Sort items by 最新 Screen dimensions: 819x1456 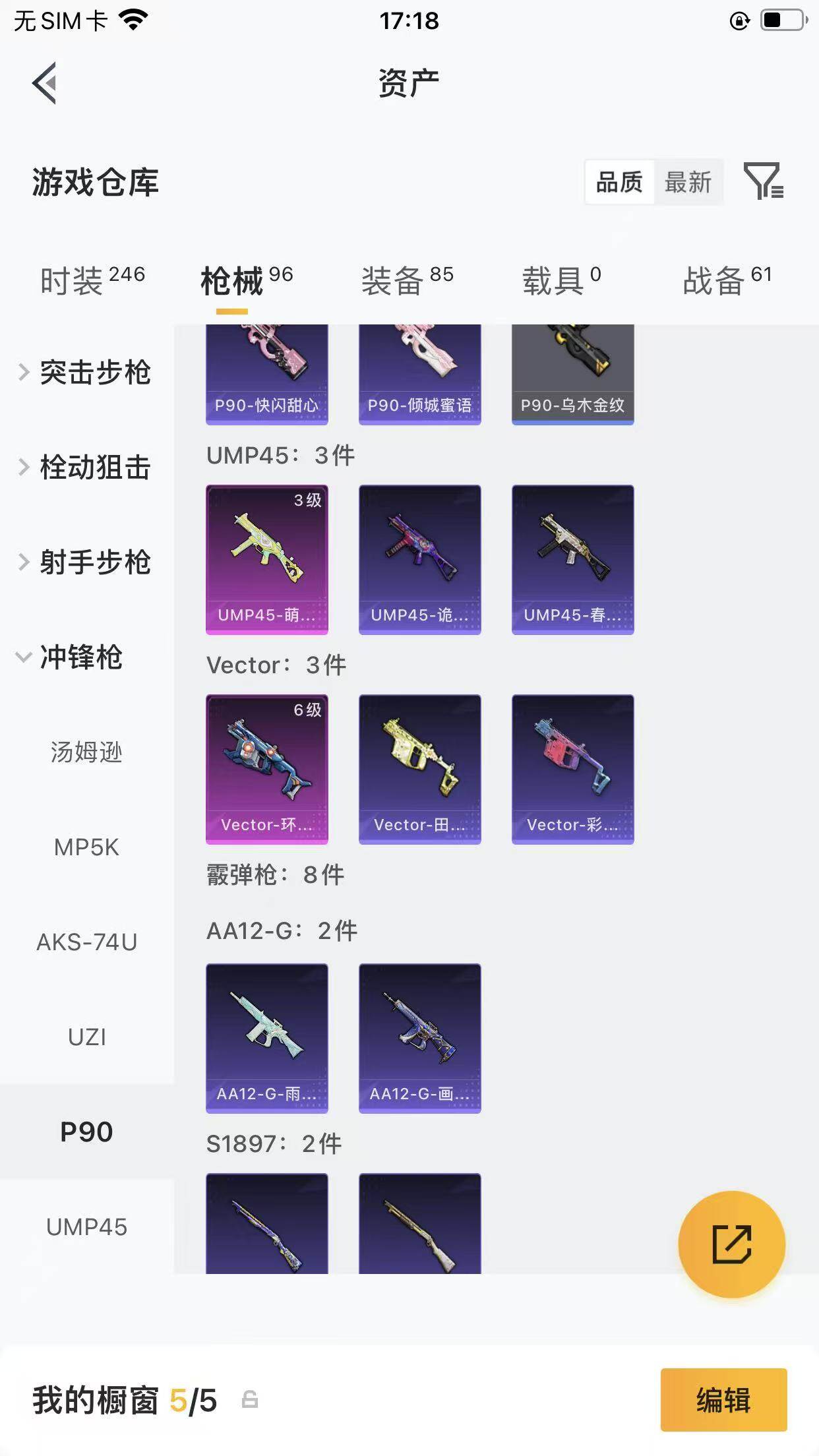(x=688, y=181)
